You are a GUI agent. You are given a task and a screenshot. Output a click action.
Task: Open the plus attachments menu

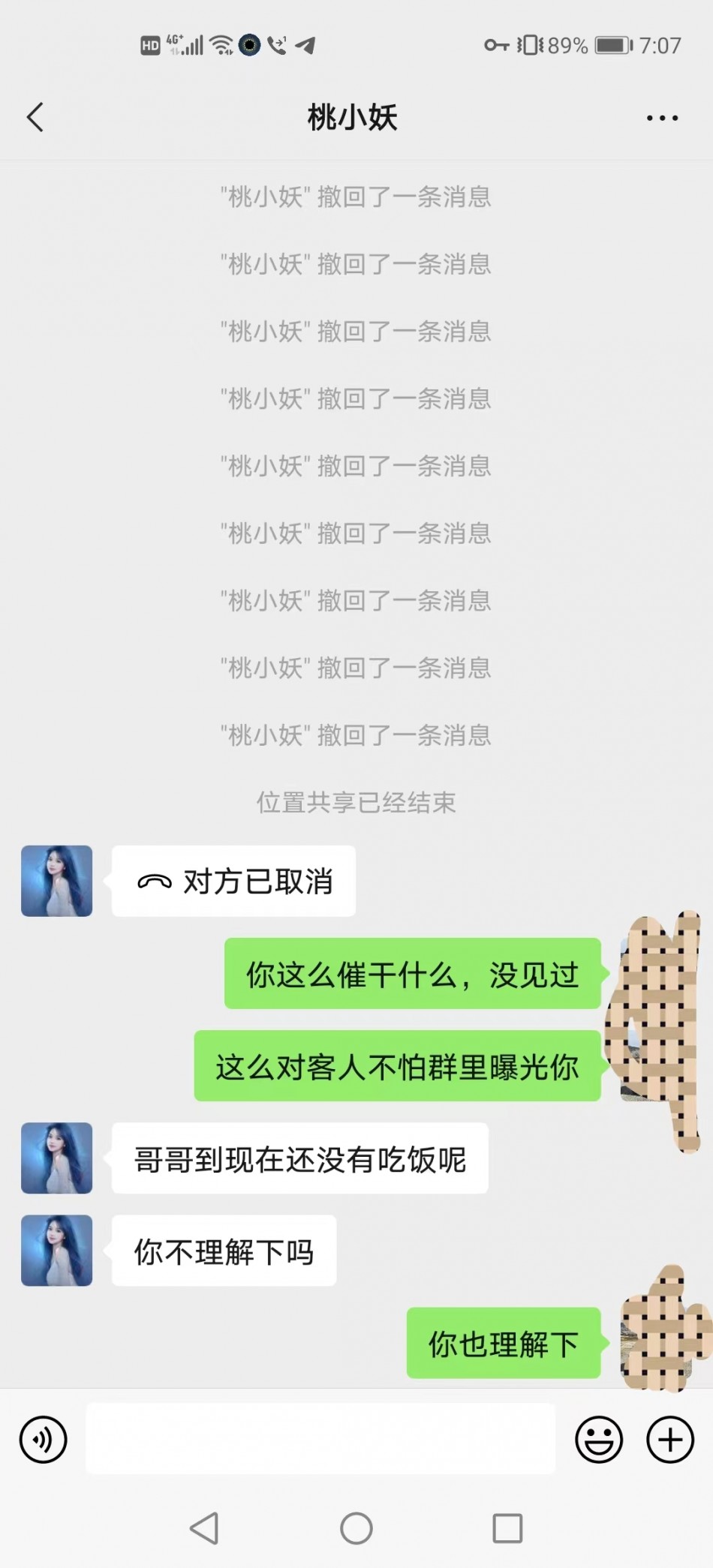pyautogui.click(x=670, y=1440)
